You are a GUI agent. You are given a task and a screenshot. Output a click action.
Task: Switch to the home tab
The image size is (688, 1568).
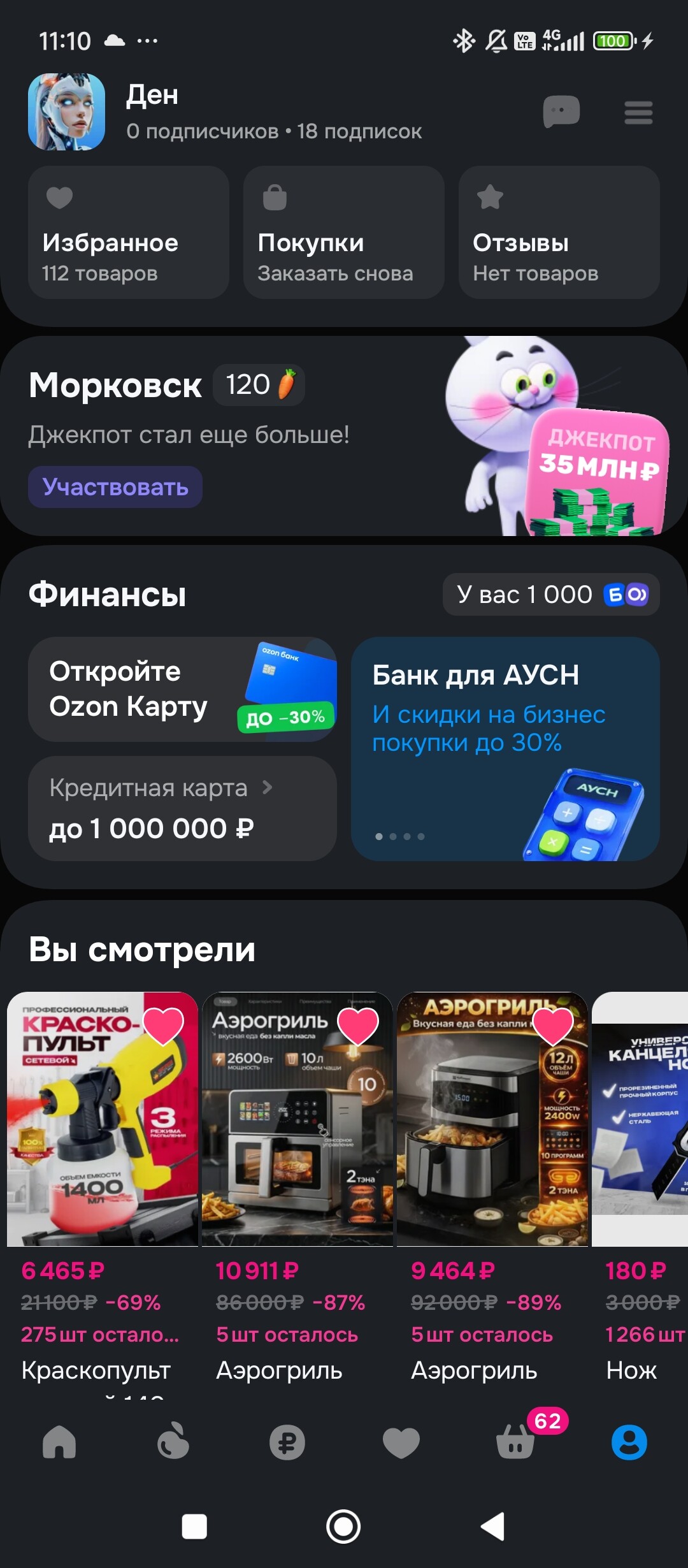[x=59, y=1442]
